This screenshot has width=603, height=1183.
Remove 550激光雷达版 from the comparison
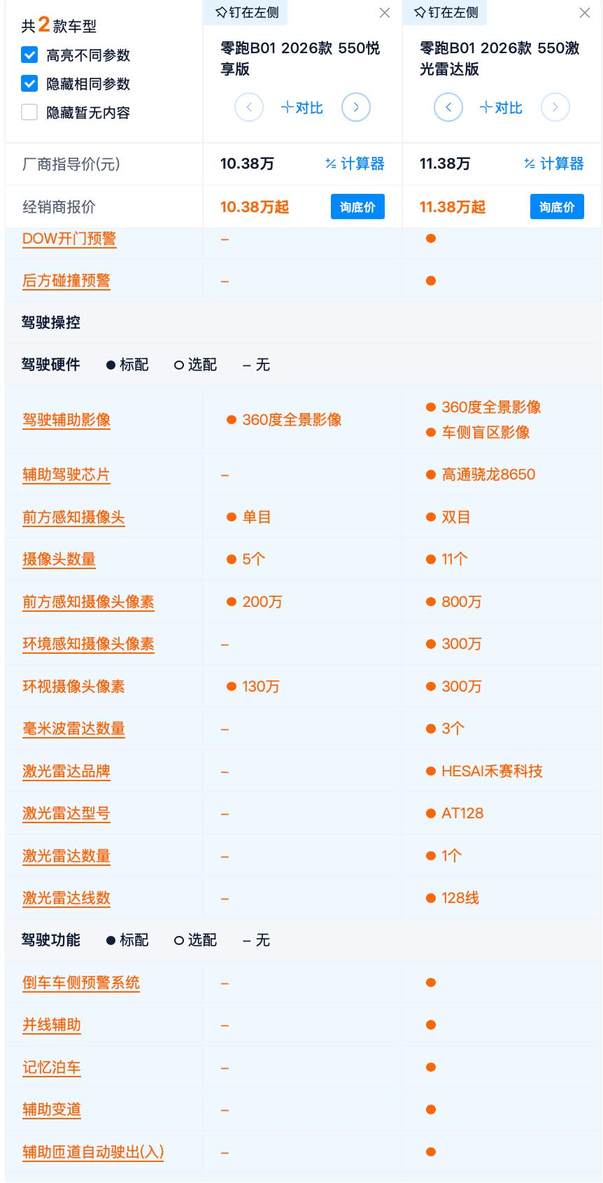585,13
